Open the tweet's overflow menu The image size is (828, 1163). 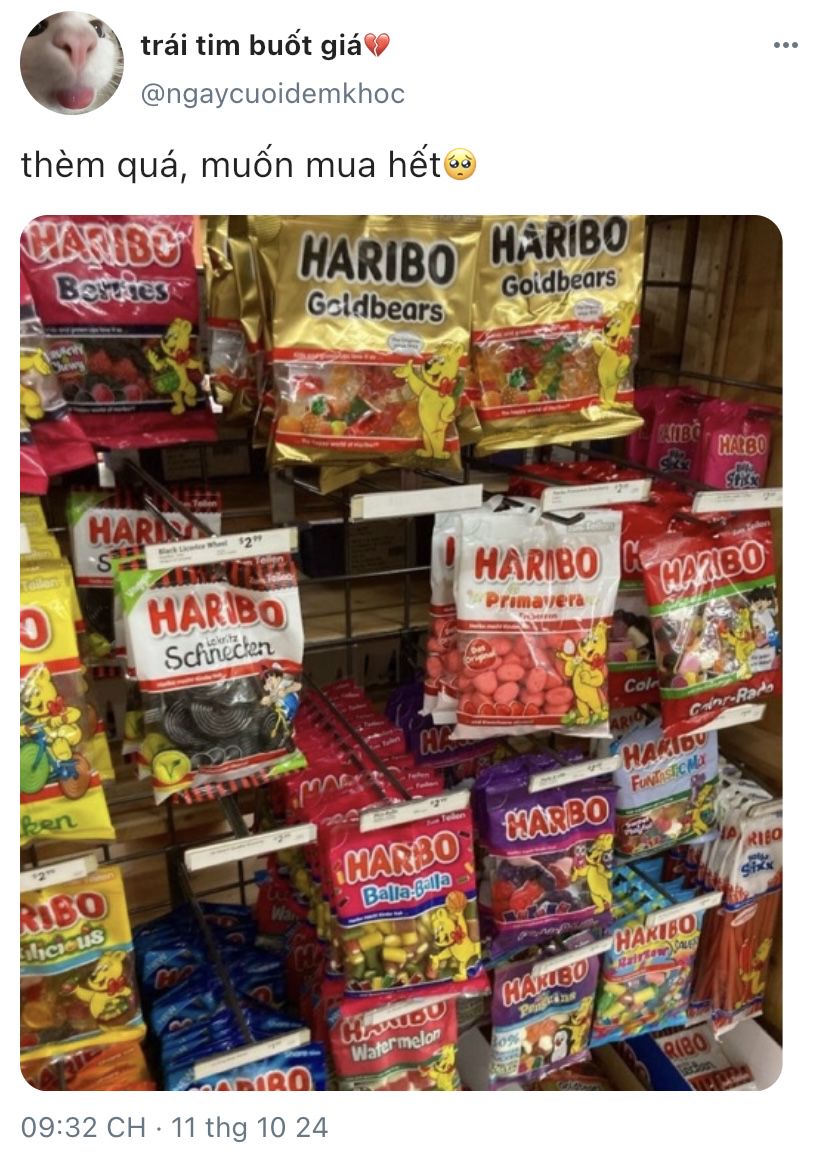tap(786, 46)
